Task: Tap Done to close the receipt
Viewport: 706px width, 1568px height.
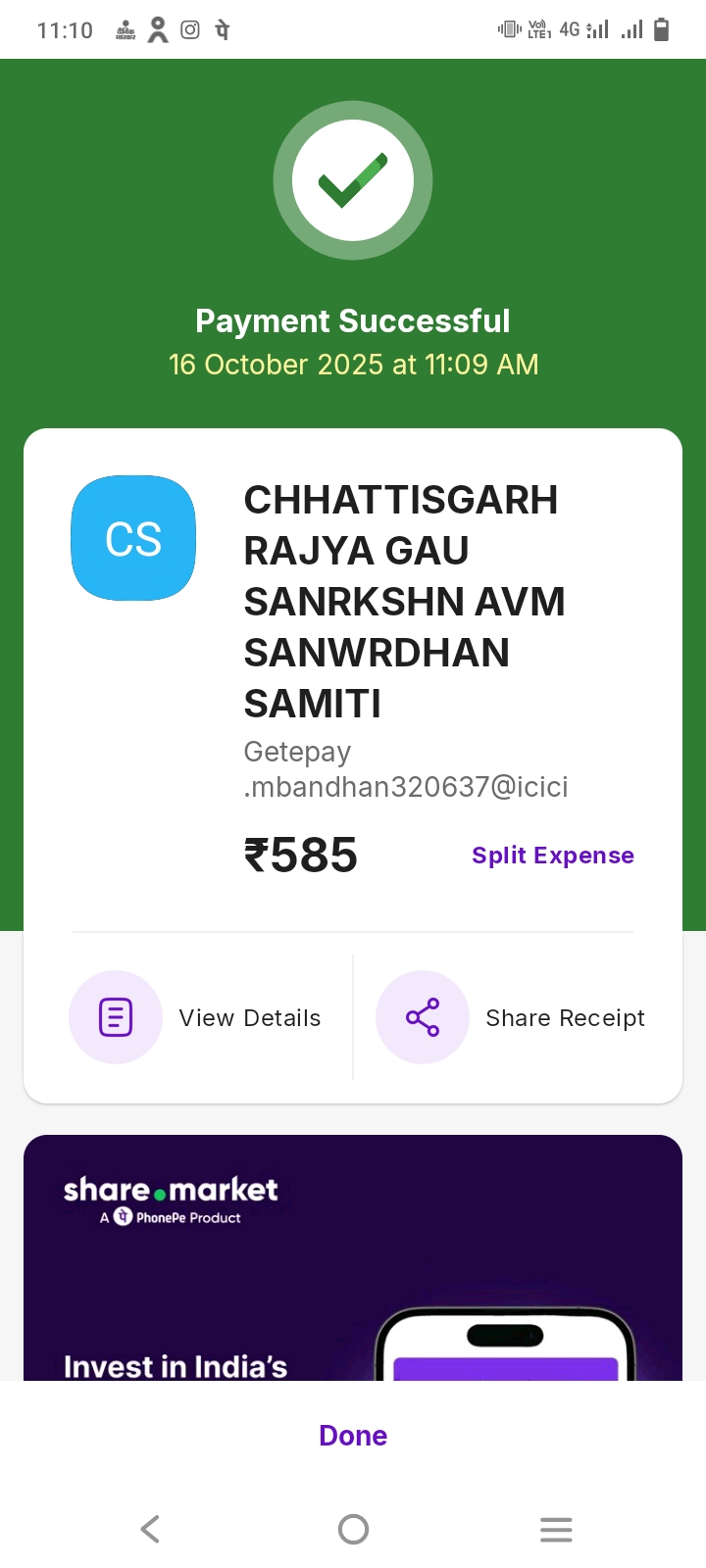Action: pos(353,1436)
